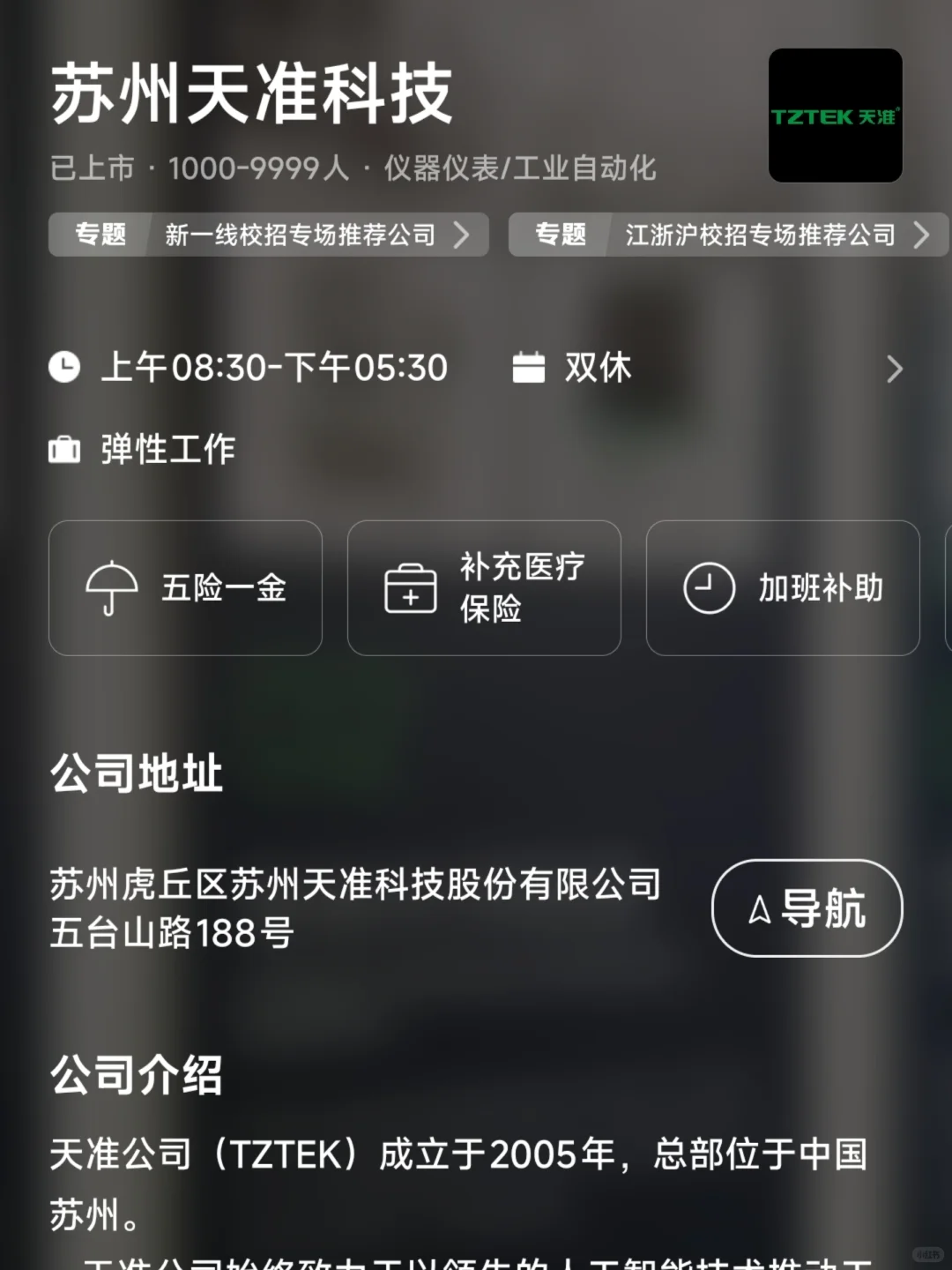The image size is (952, 1270).
Task: Select the 五险一金 benefit chip
Action: [185, 588]
